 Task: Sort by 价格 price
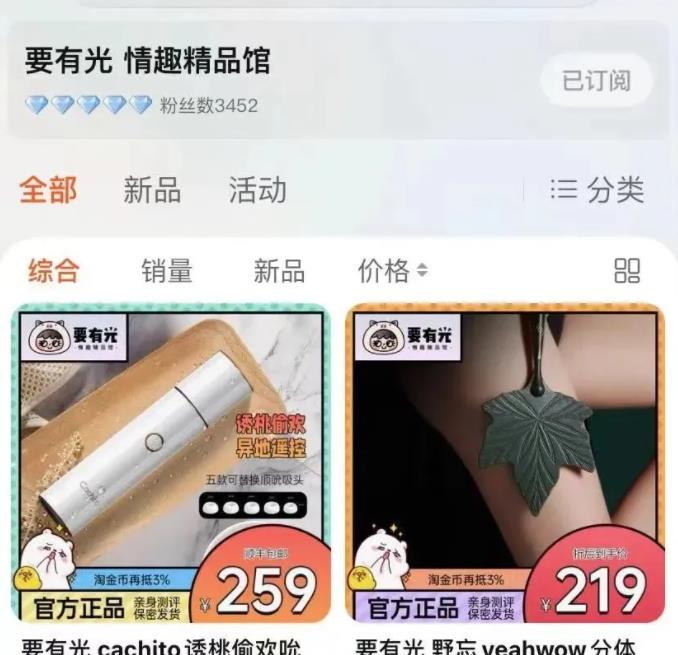392,271
